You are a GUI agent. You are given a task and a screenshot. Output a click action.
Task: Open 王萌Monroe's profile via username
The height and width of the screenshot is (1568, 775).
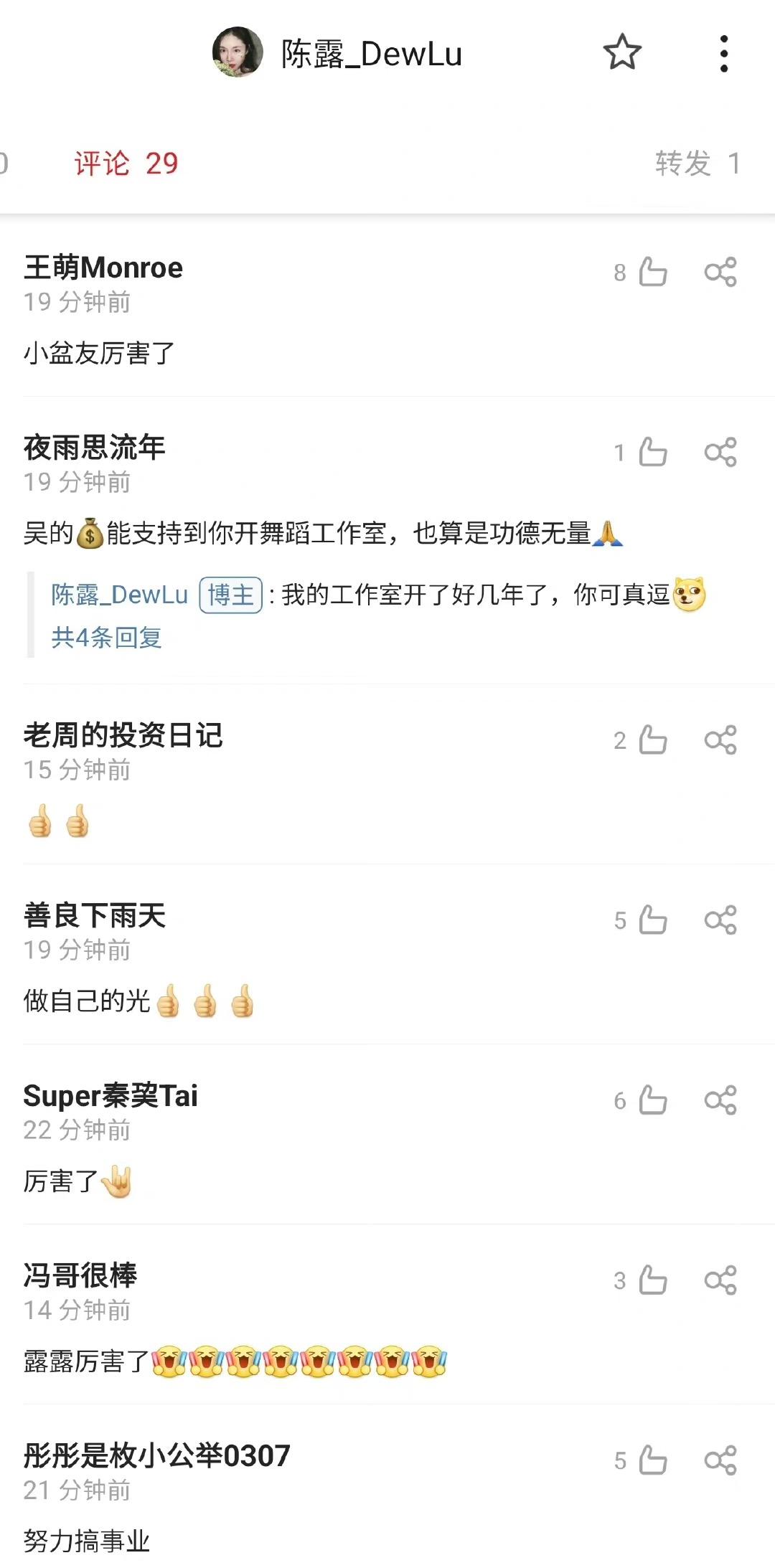point(103,267)
